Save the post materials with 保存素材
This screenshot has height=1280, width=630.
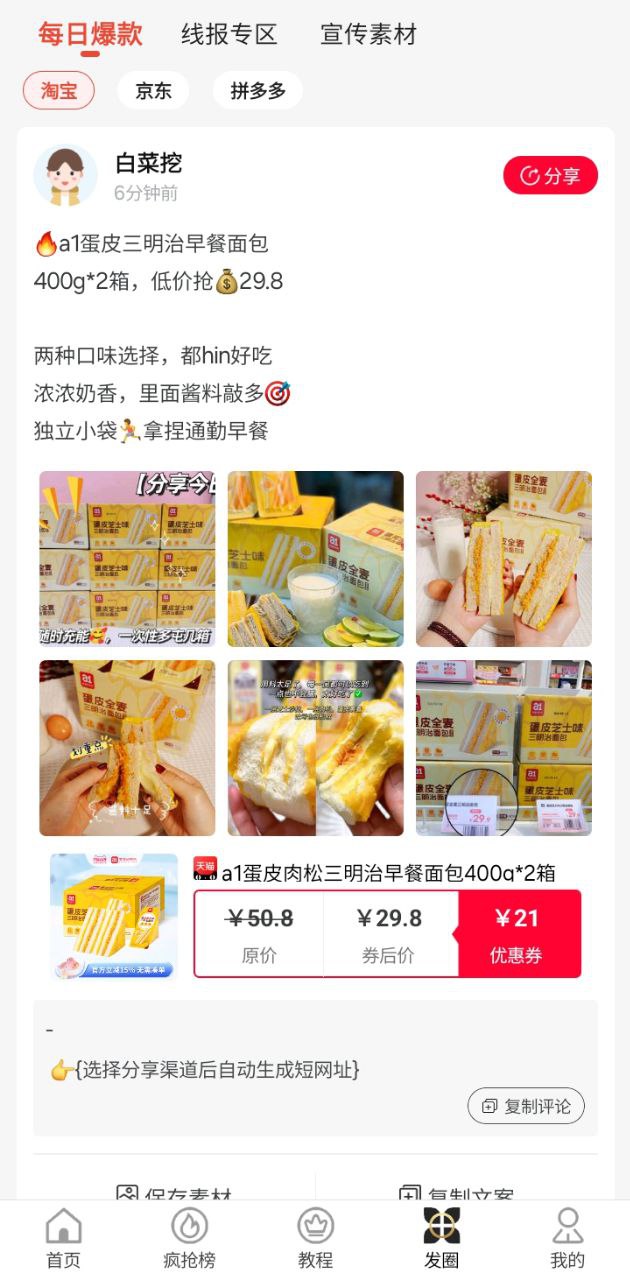174,1194
